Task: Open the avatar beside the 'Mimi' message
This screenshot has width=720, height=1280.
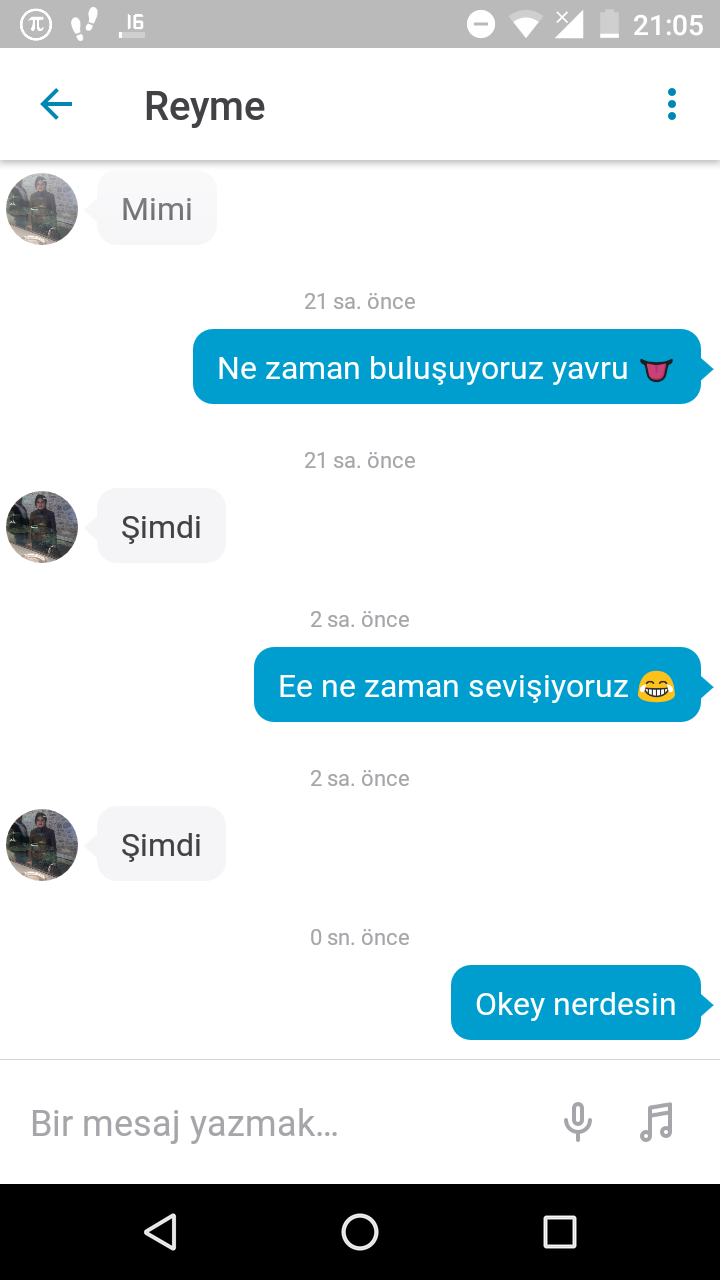Action: (42, 209)
